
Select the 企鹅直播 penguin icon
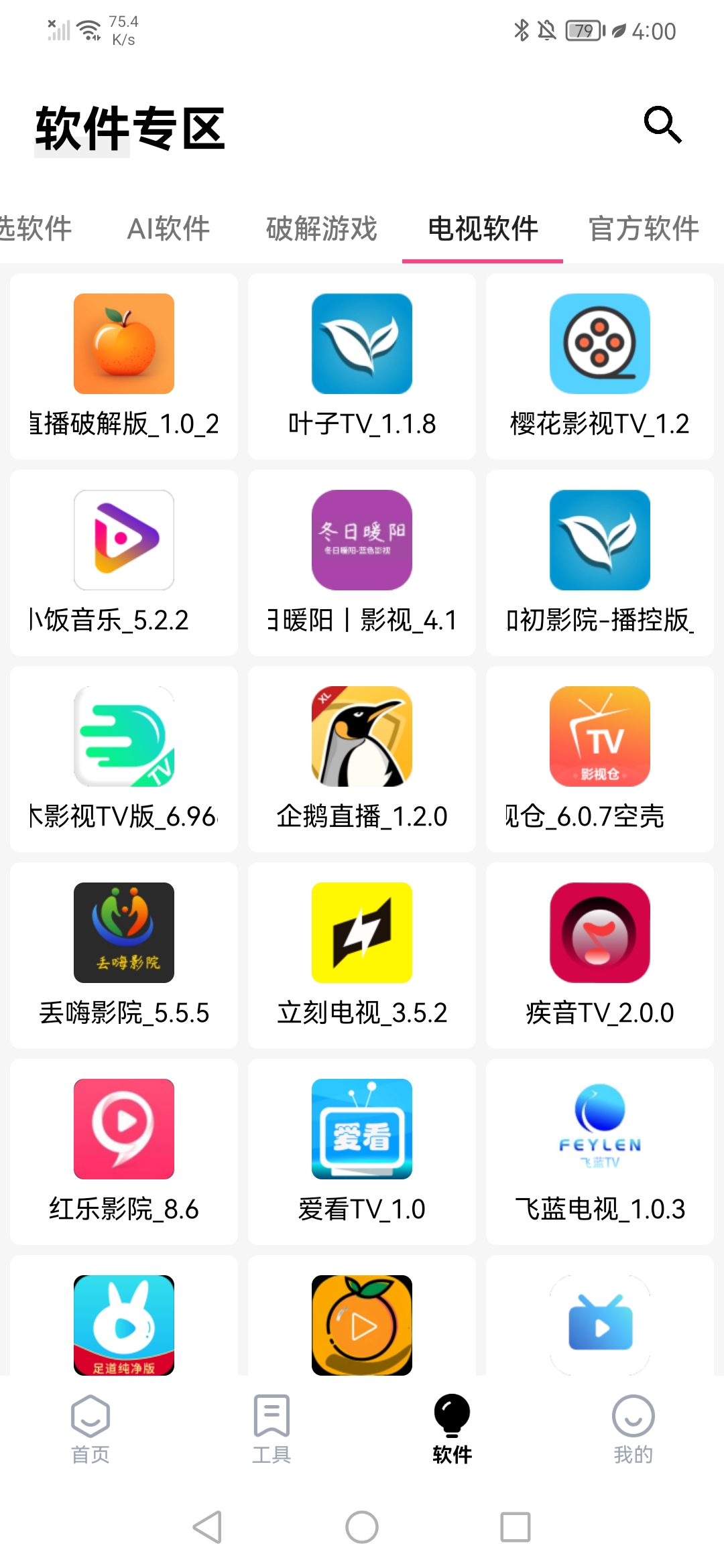coord(361,735)
